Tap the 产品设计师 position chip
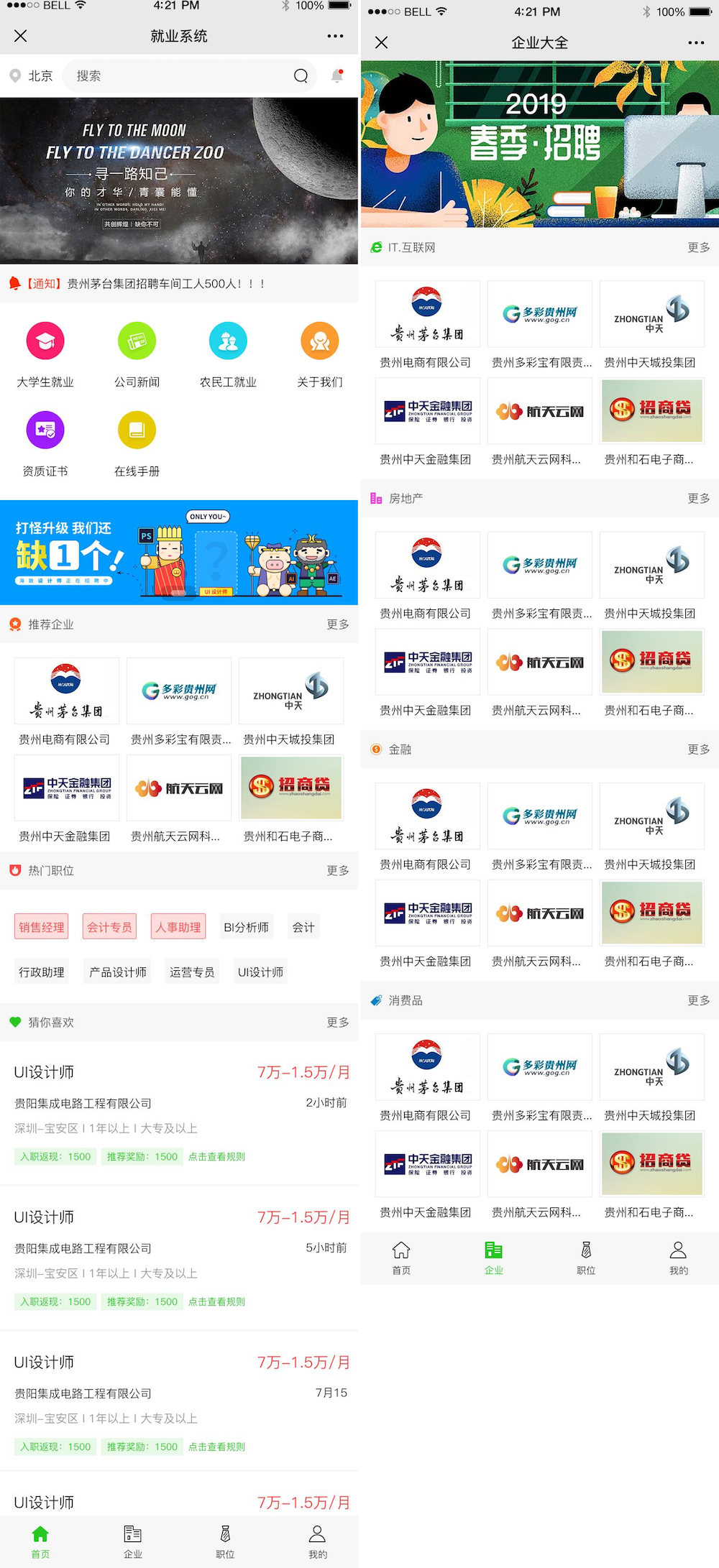The height and width of the screenshot is (1568, 719). pyautogui.click(x=118, y=972)
